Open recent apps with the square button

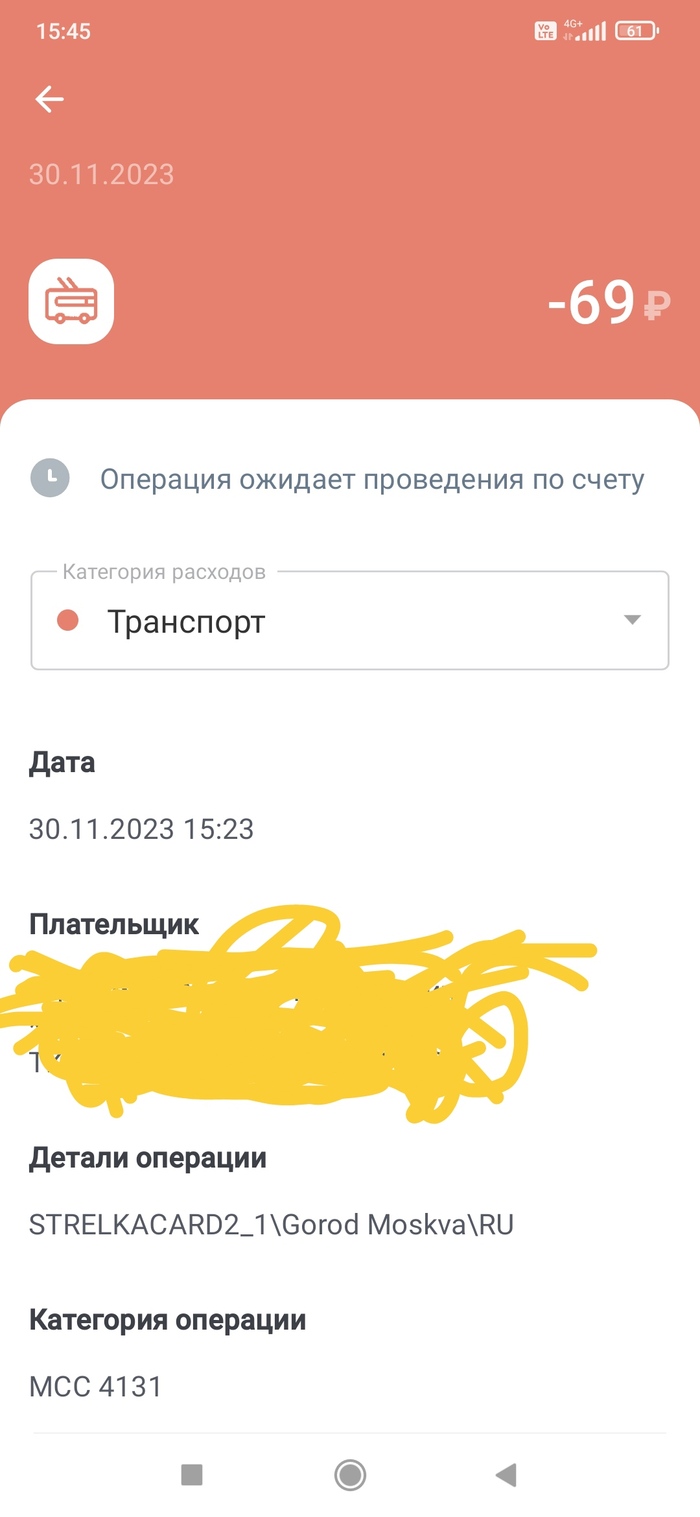click(x=191, y=1474)
